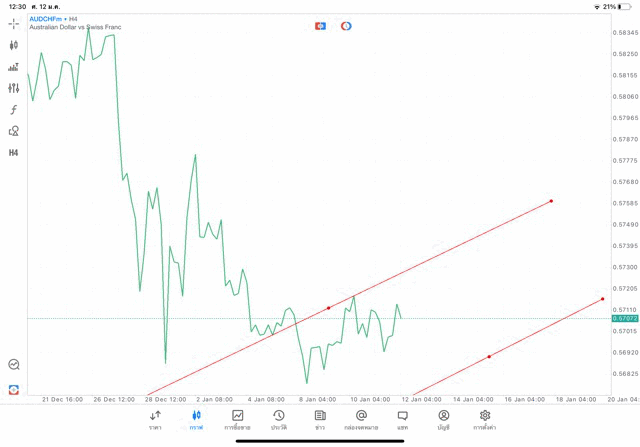Change the chart type to candlesticks
Screen dimensions: 640x447
click(x=14, y=45)
